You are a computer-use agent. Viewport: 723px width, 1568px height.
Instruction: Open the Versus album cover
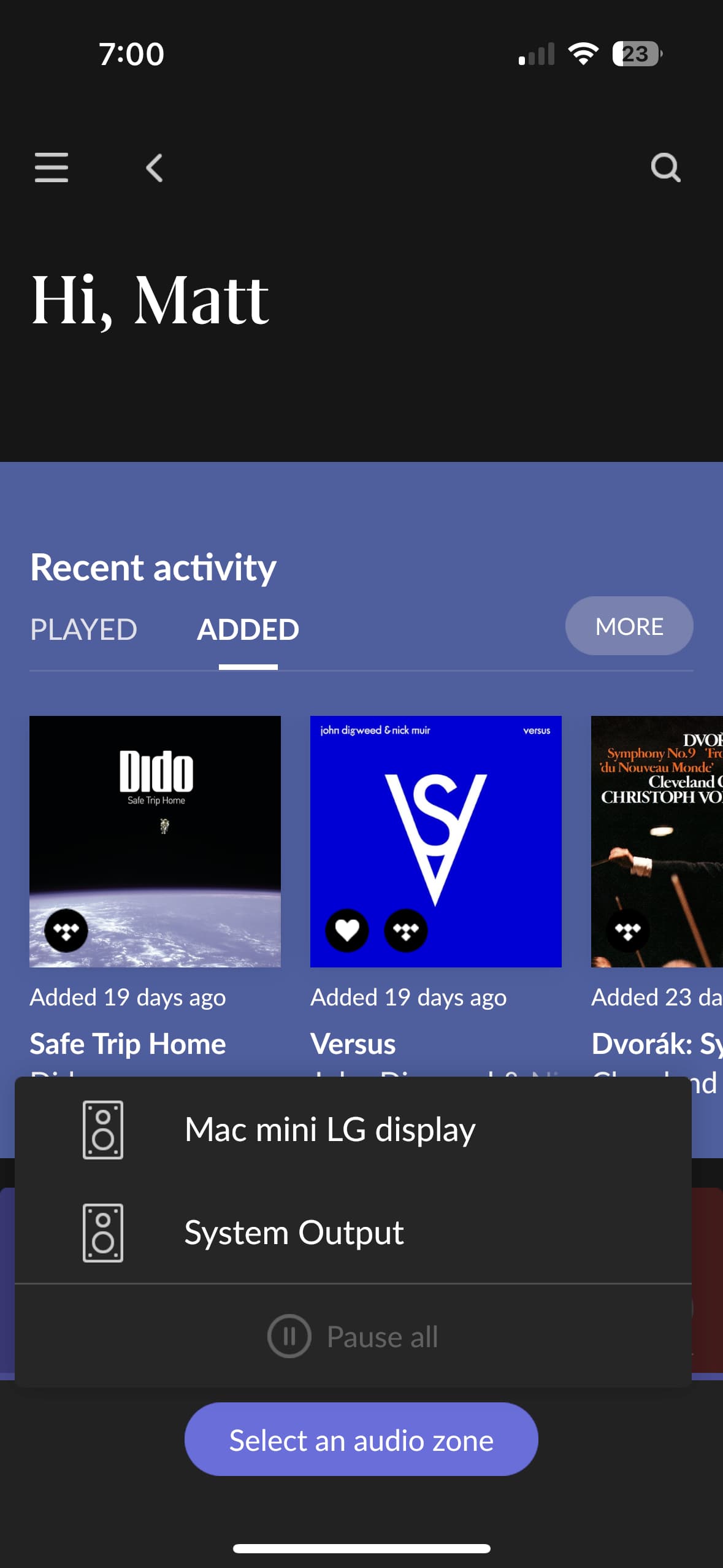click(x=435, y=841)
